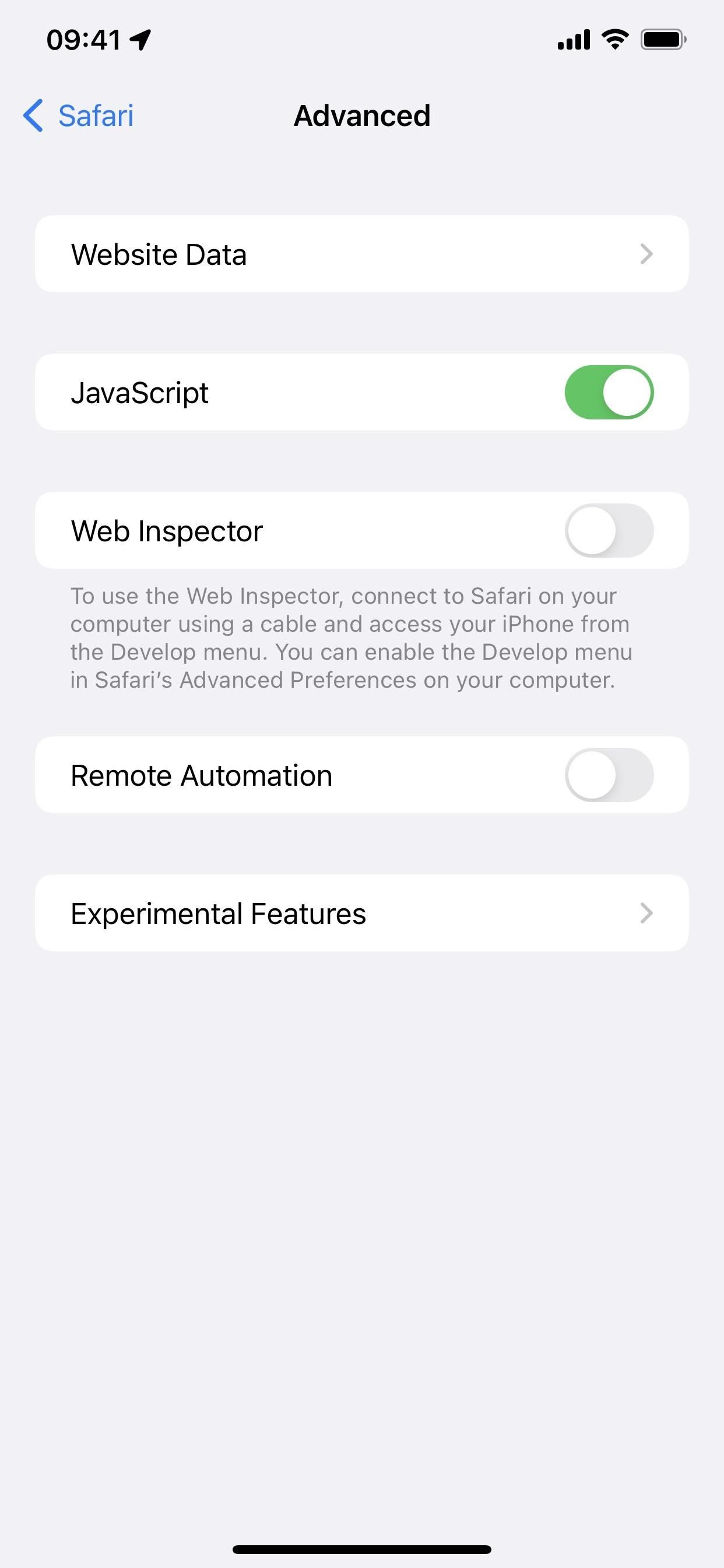Go back to Safari settings
724x1568 pixels.
(x=79, y=116)
